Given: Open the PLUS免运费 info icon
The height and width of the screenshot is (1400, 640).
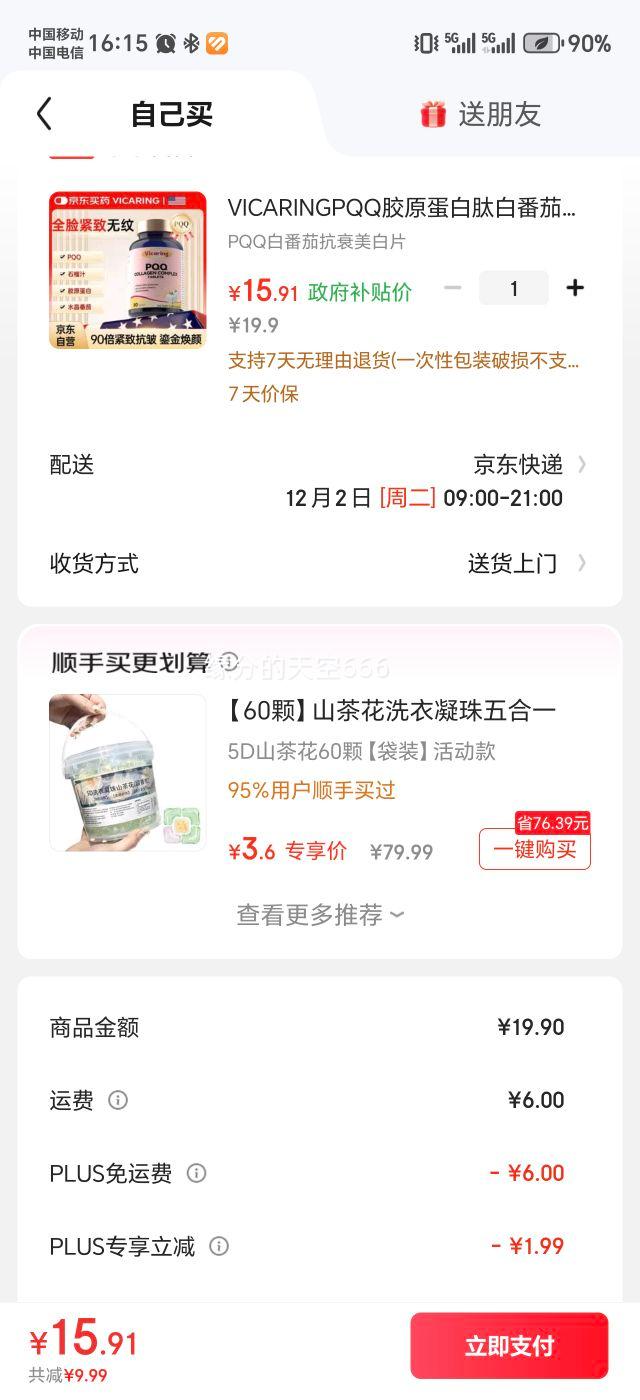Looking at the screenshot, I should click(196, 1173).
